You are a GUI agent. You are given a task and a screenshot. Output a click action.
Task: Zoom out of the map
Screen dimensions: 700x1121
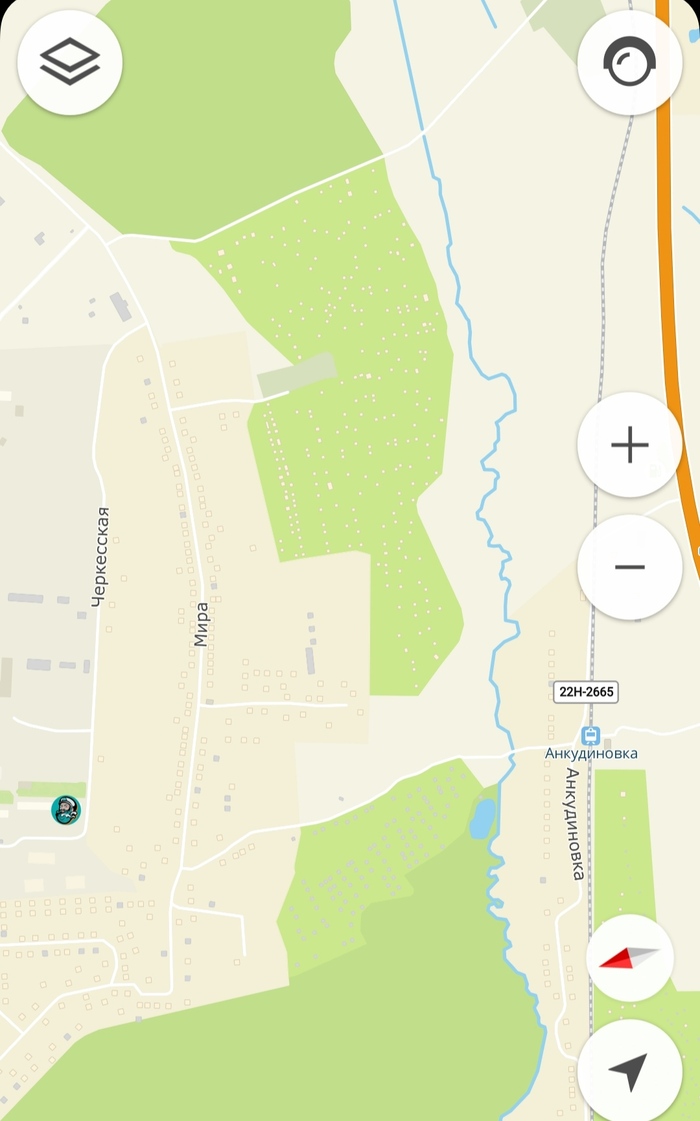click(x=630, y=567)
